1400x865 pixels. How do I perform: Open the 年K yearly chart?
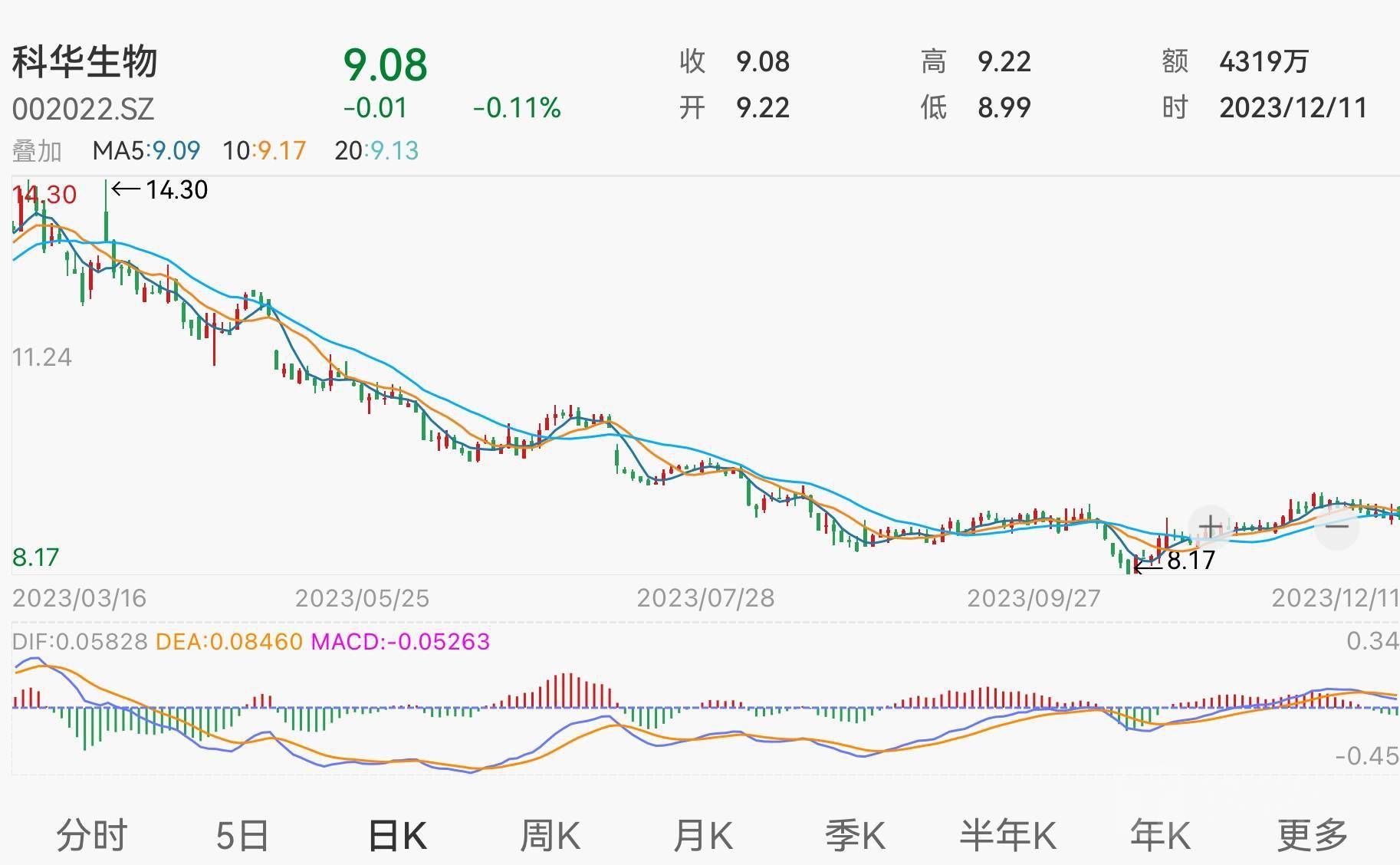click(1160, 835)
